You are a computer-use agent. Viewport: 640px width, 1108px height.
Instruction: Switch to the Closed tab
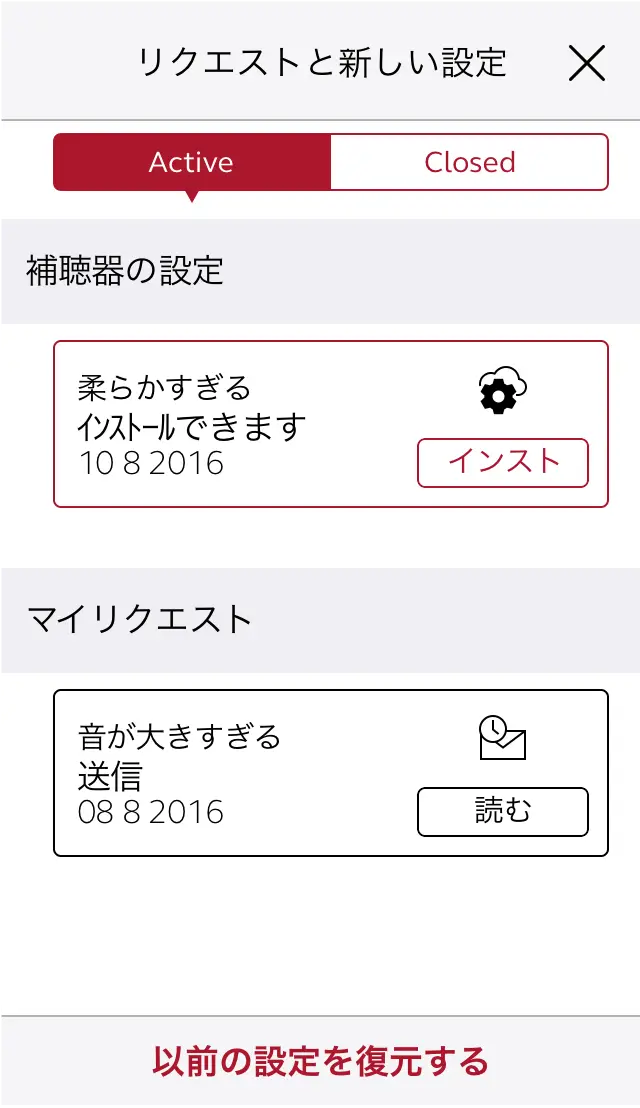pos(469,162)
